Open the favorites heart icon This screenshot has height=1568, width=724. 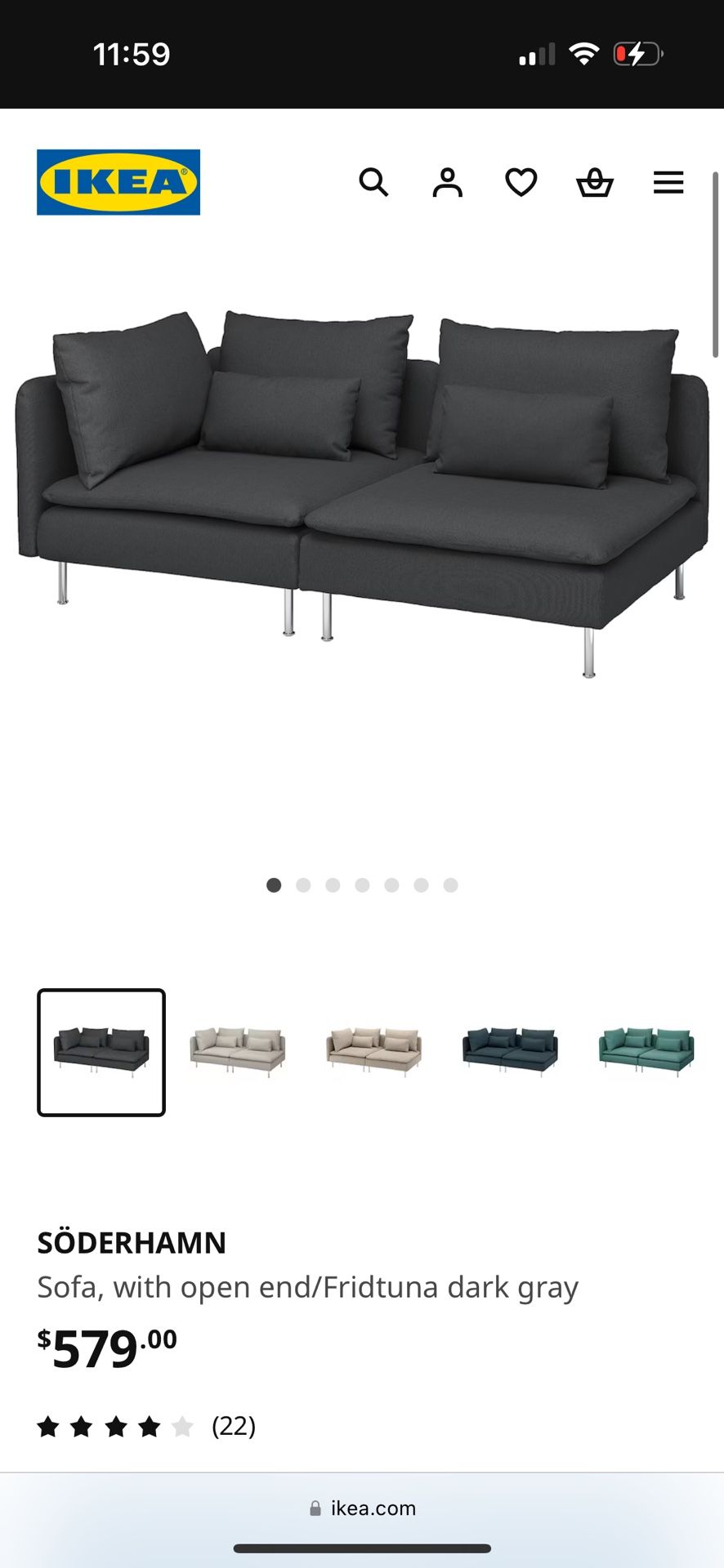[x=521, y=183]
